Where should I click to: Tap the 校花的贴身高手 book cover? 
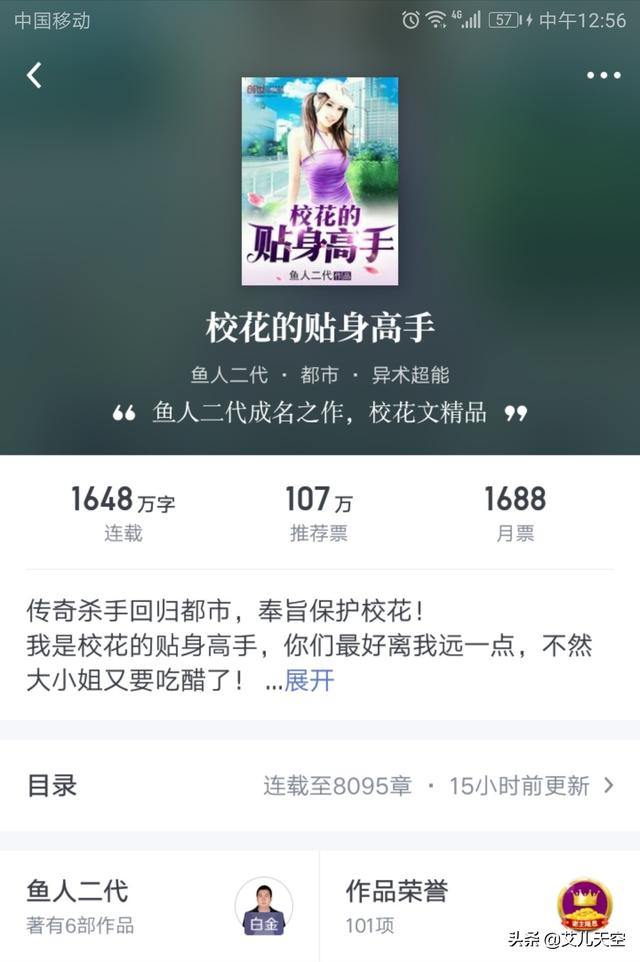[x=320, y=181]
